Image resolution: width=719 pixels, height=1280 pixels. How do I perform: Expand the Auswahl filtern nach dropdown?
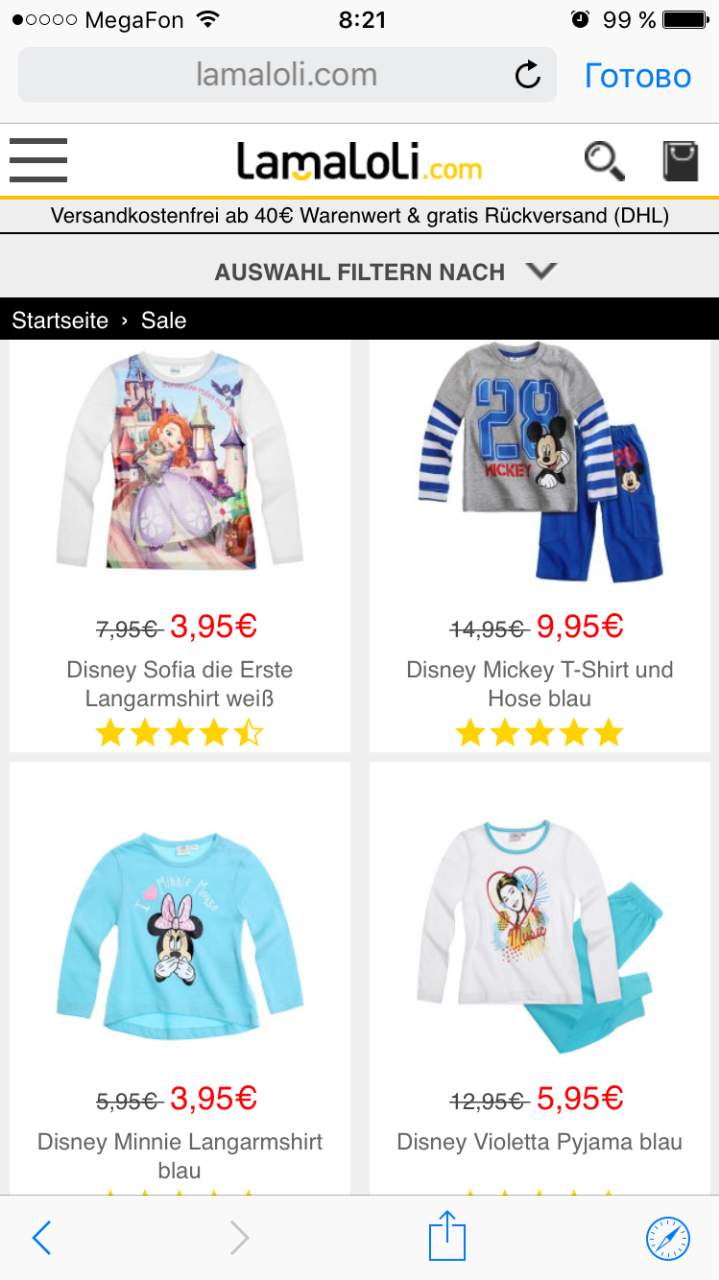(385, 271)
